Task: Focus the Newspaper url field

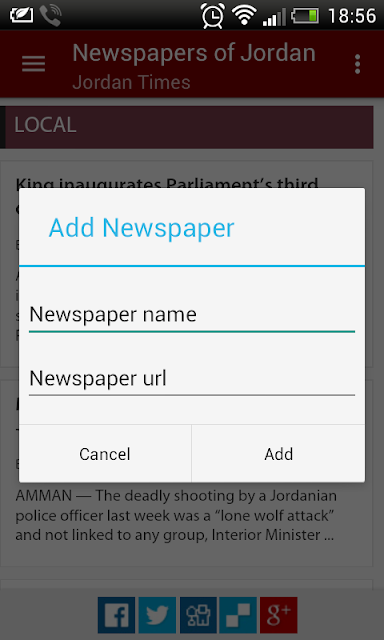Action: point(192,379)
